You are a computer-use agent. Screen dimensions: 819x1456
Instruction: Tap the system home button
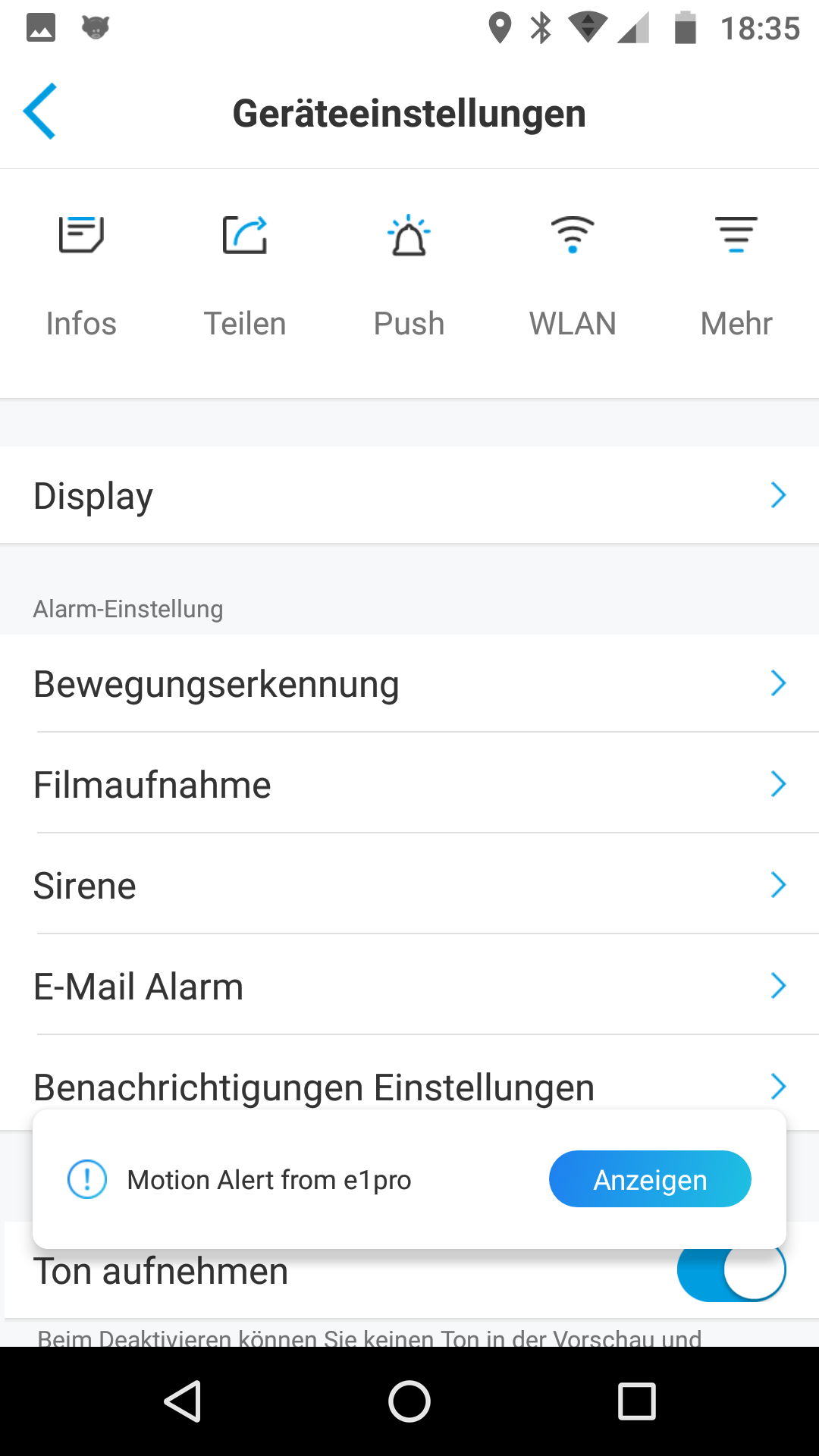(x=409, y=1401)
